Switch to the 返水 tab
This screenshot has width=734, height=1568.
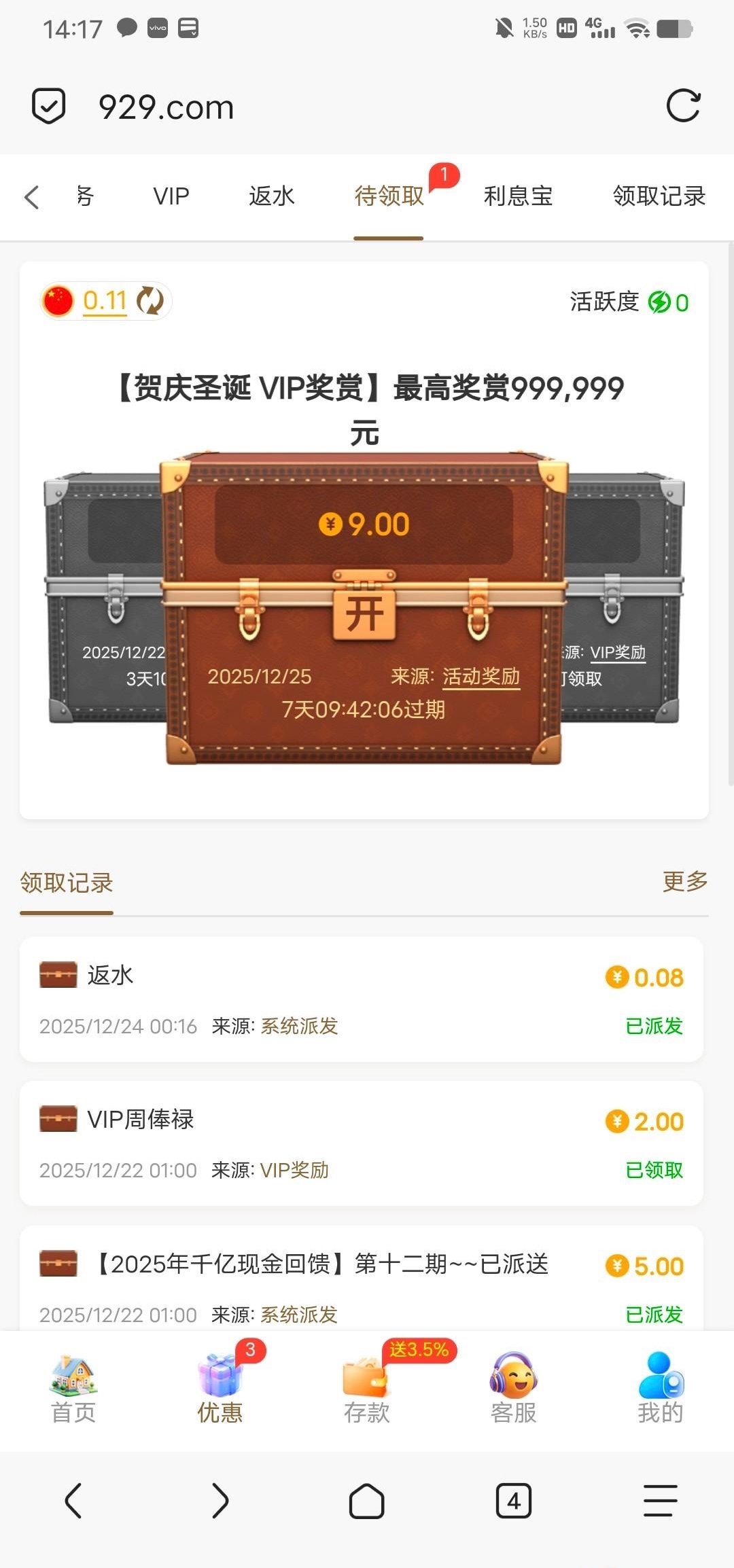271,196
